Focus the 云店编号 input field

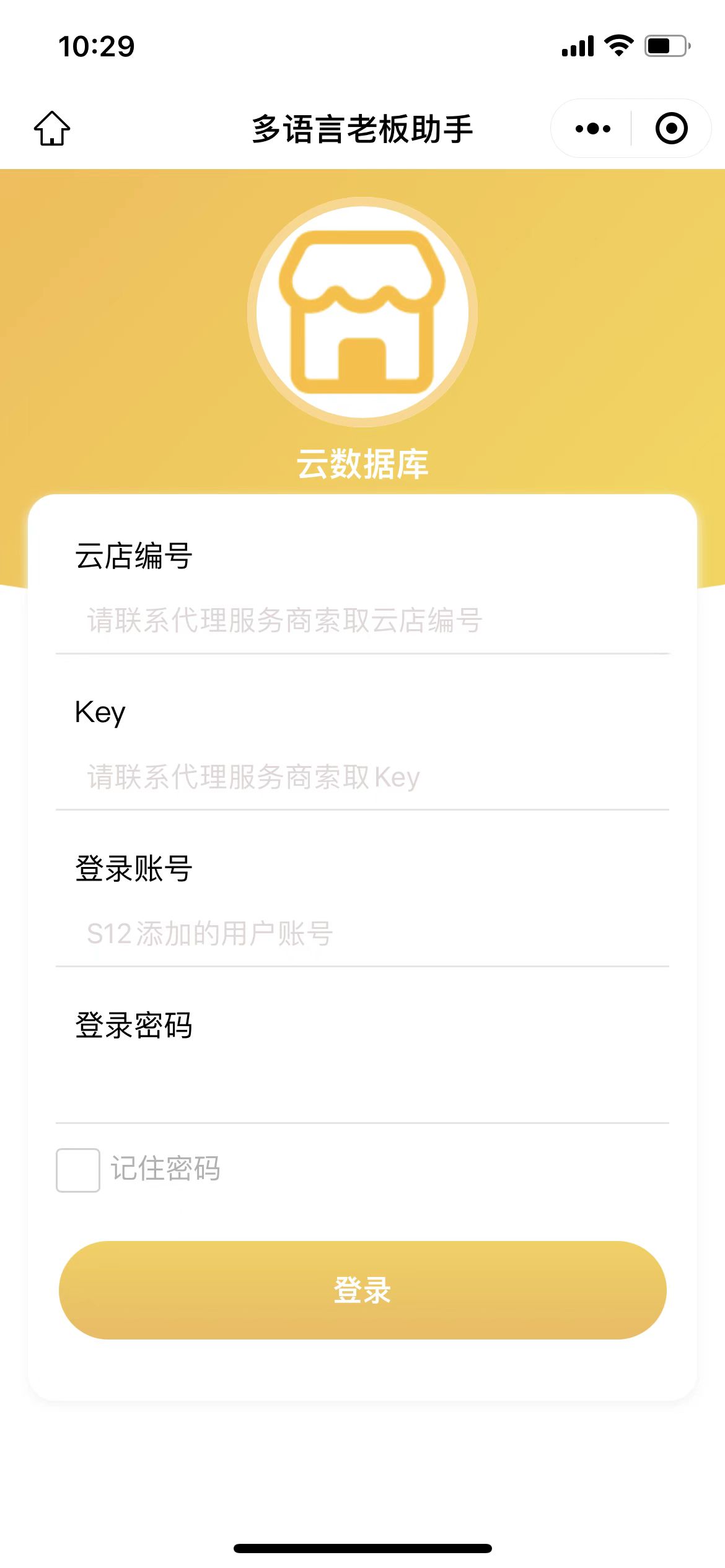(x=362, y=620)
